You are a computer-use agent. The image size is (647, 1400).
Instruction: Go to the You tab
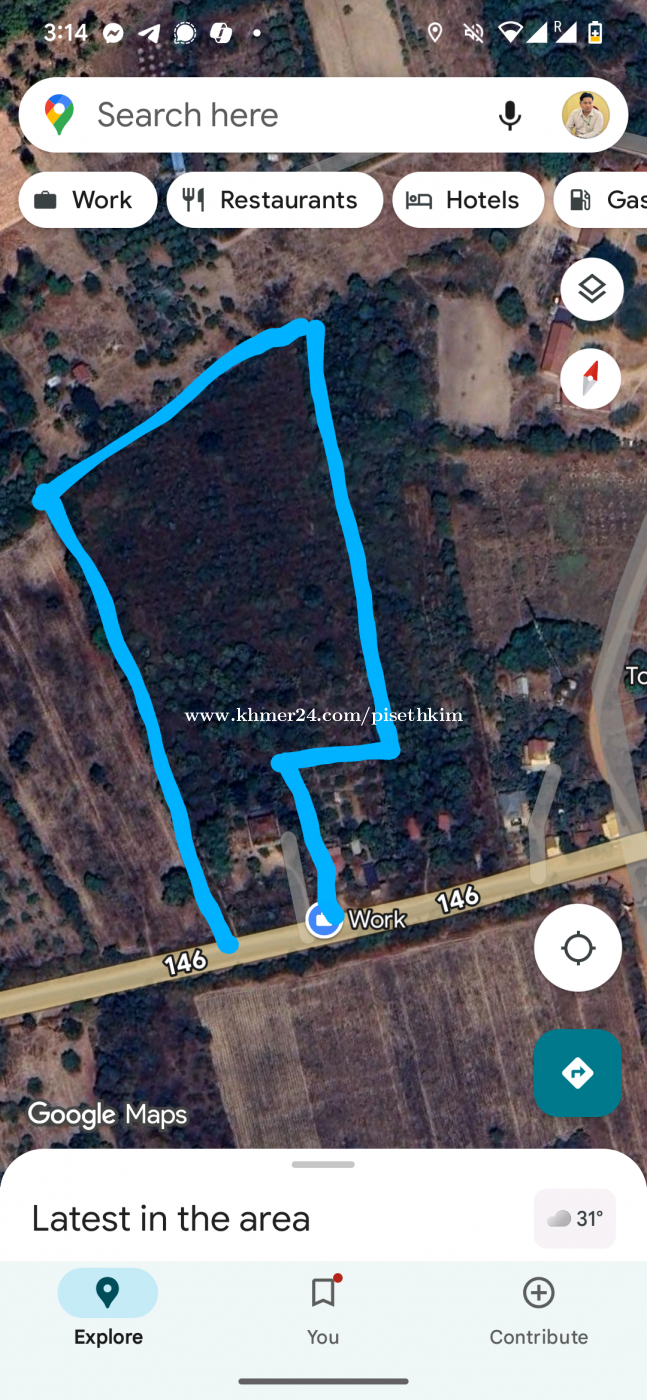tap(323, 1307)
